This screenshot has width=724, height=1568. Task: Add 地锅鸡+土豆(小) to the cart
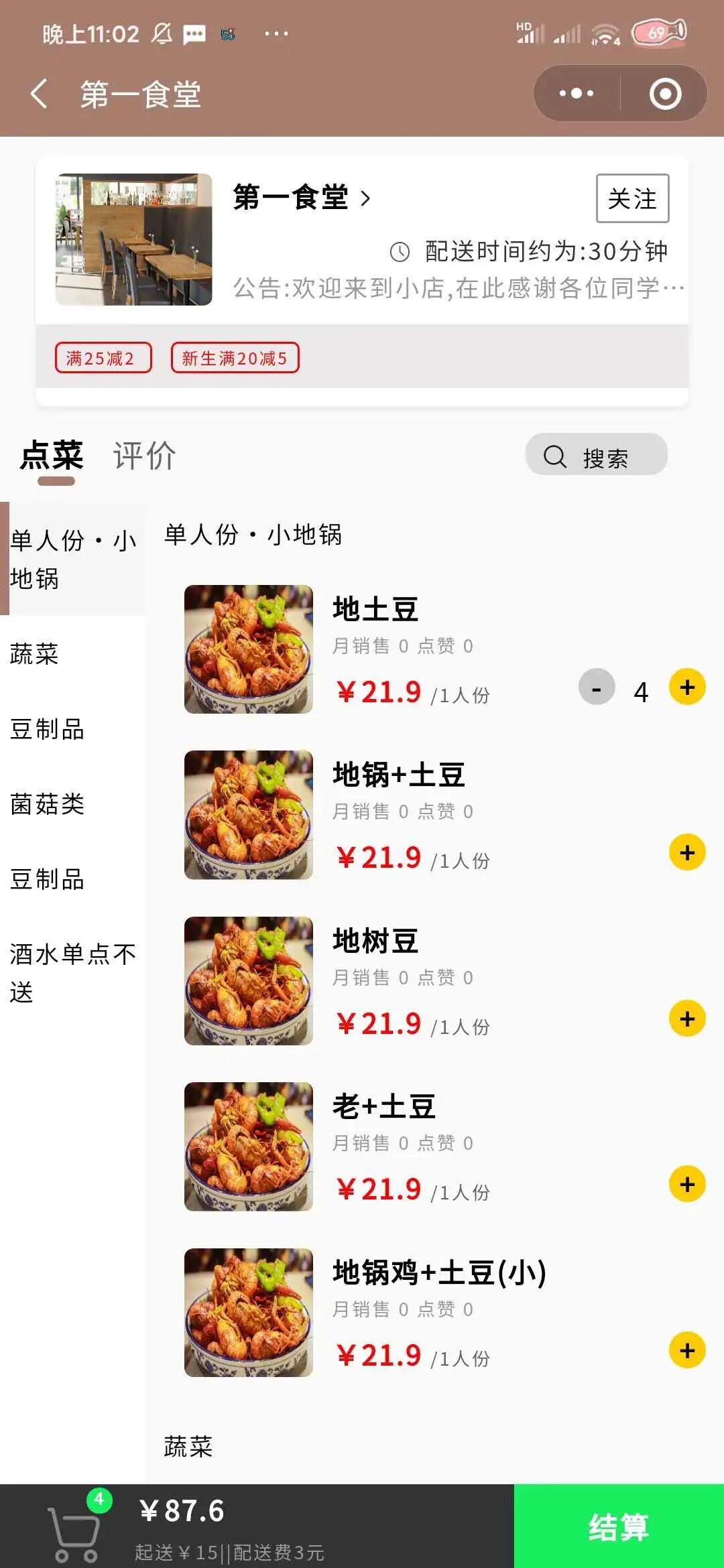tap(687, 1350)
